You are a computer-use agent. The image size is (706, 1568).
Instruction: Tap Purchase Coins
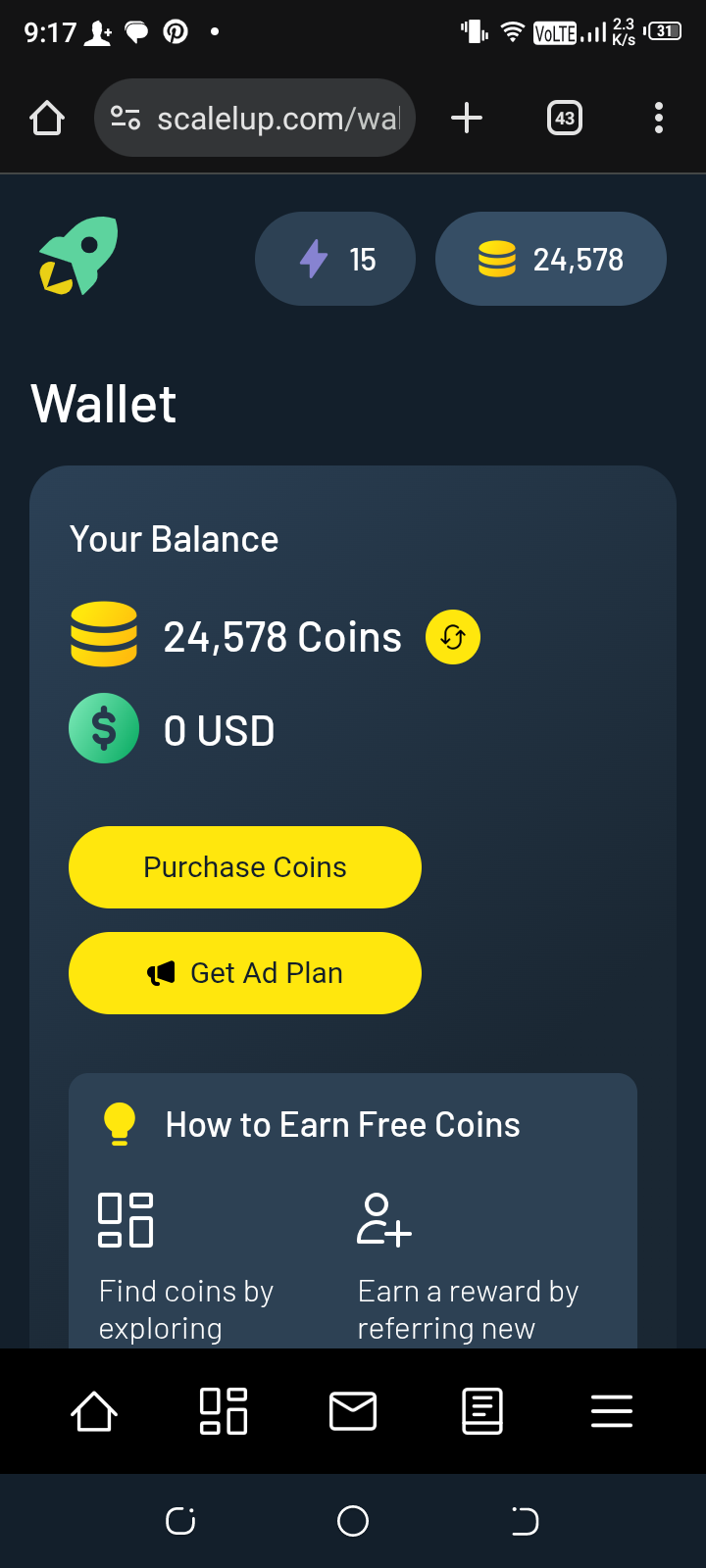[x=245, y=867]
